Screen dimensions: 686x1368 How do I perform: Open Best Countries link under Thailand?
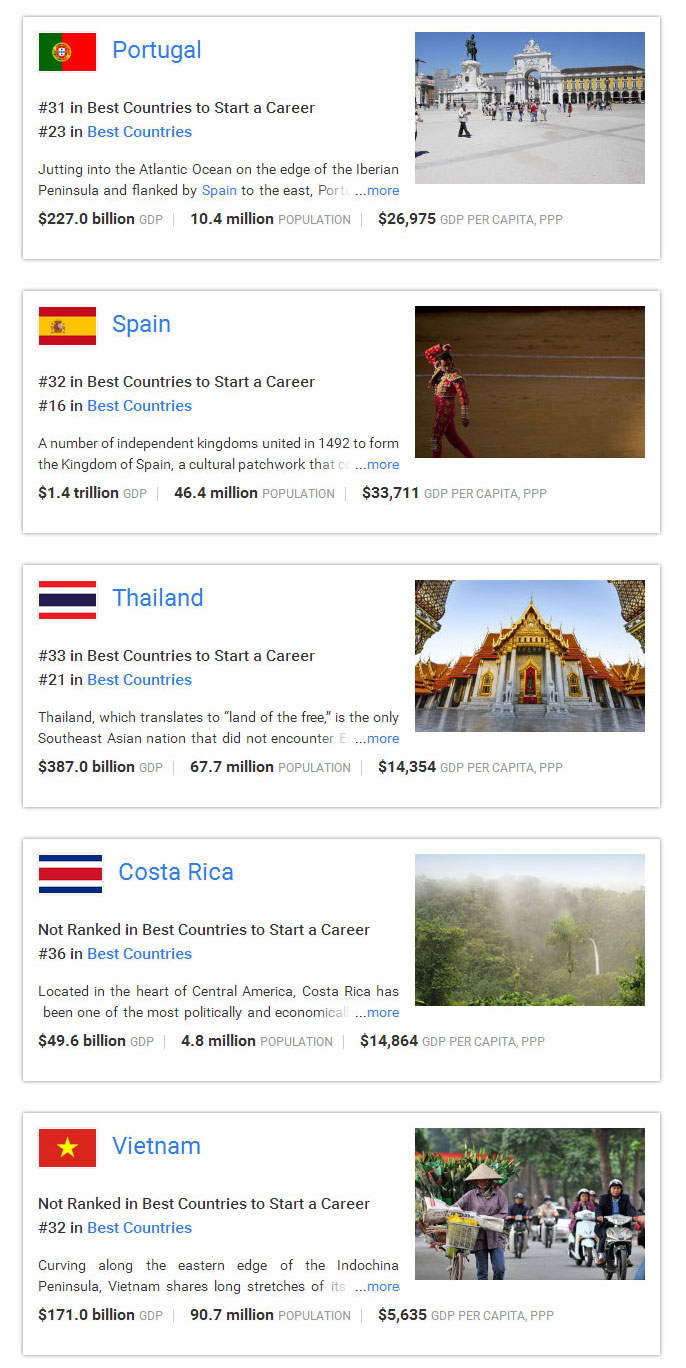point(139,680)
